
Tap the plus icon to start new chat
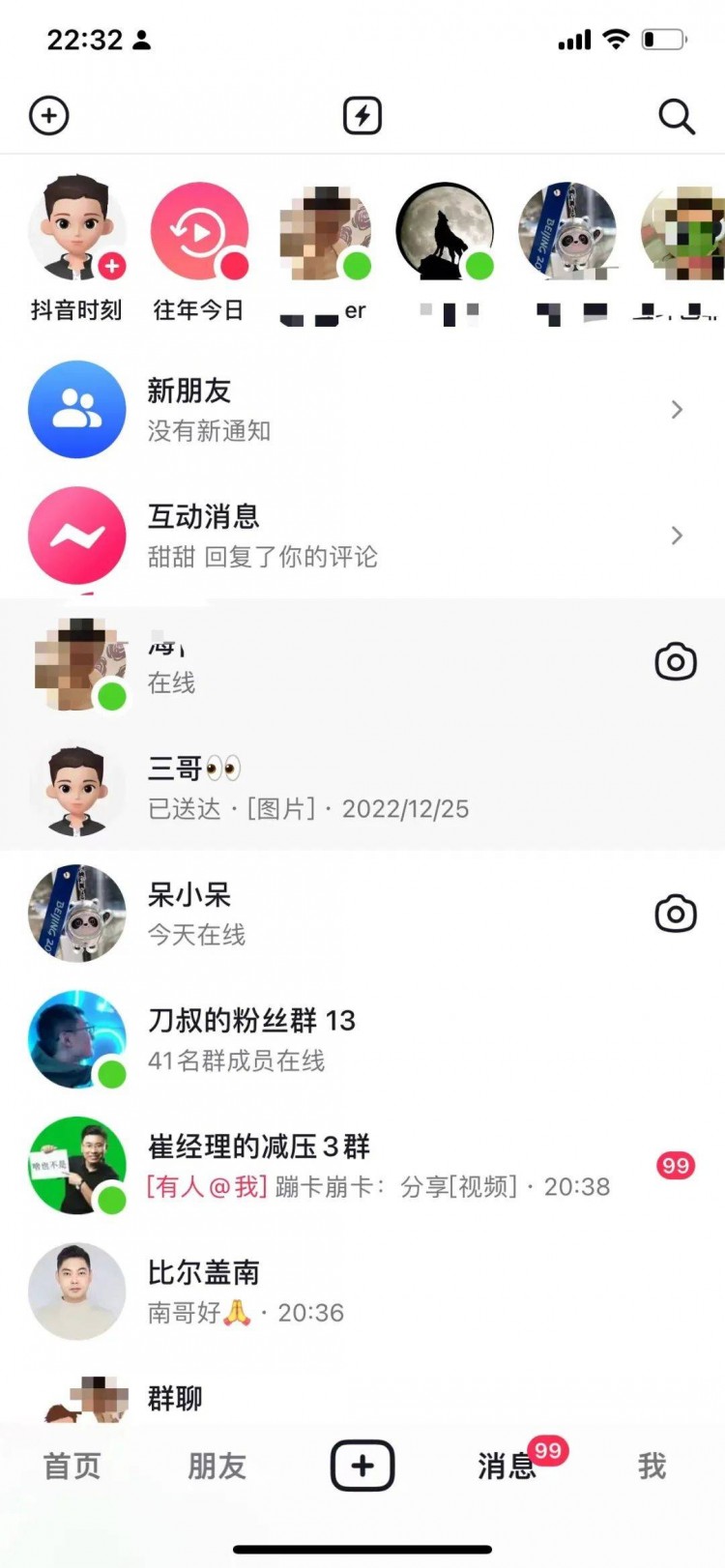click(49, 115)
